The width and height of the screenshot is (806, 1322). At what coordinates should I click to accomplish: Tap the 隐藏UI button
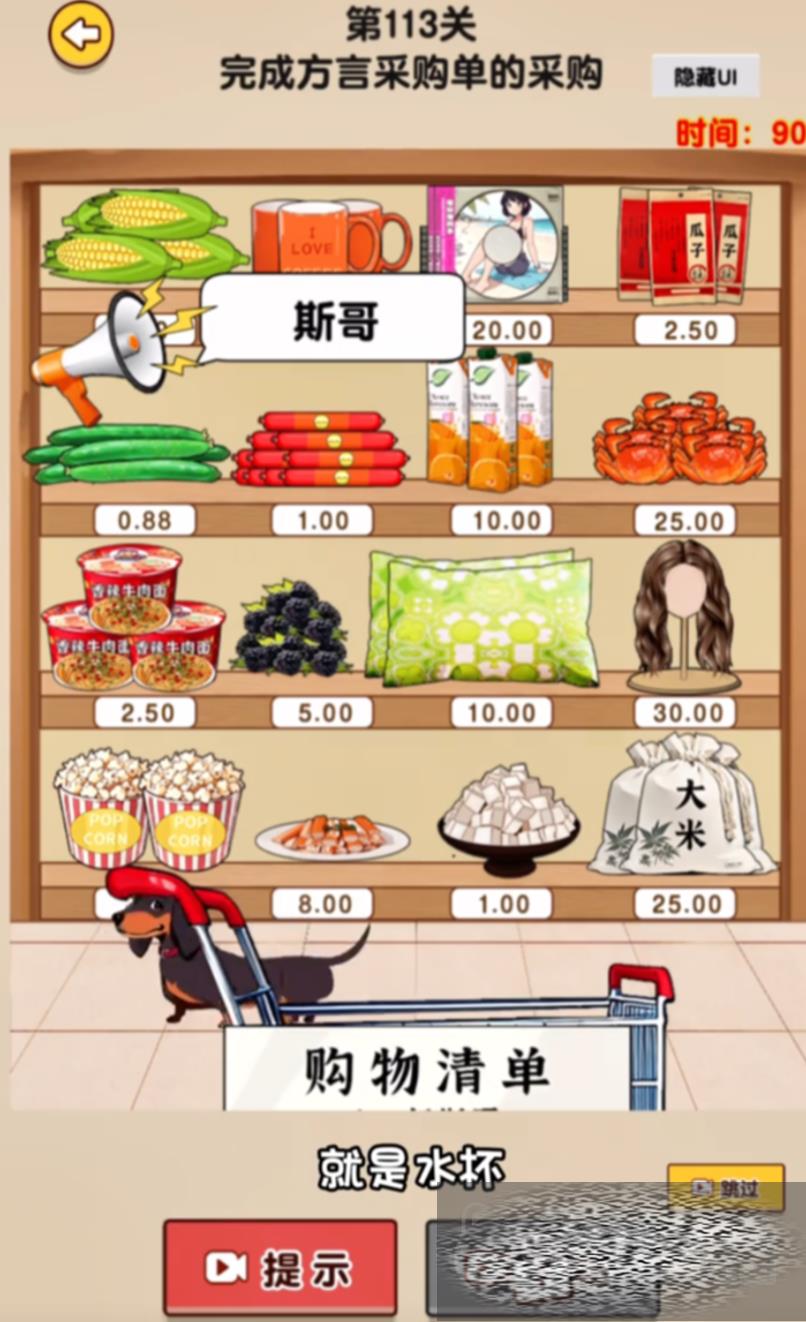[x=705, y=77]
